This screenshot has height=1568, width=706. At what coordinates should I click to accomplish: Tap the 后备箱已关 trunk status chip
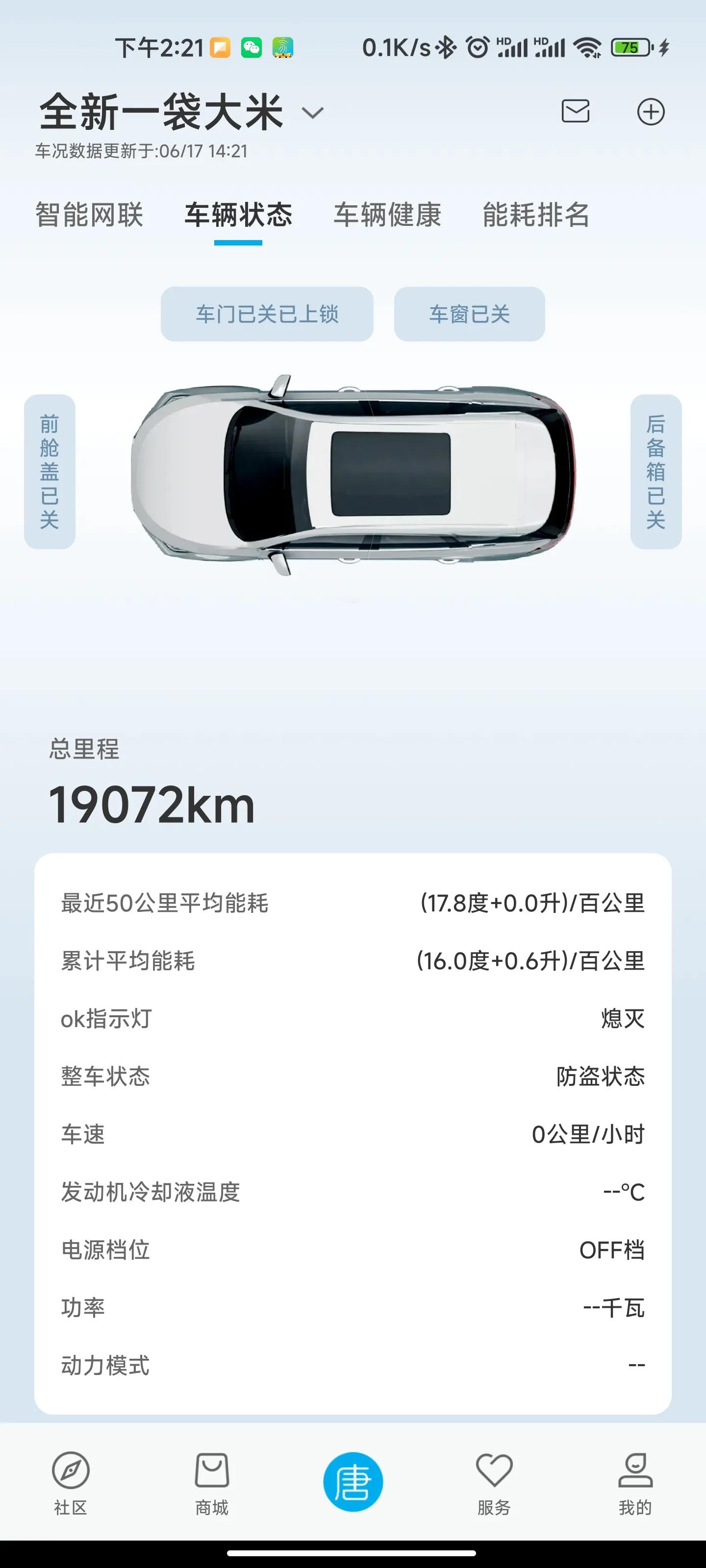coord(656,472)
